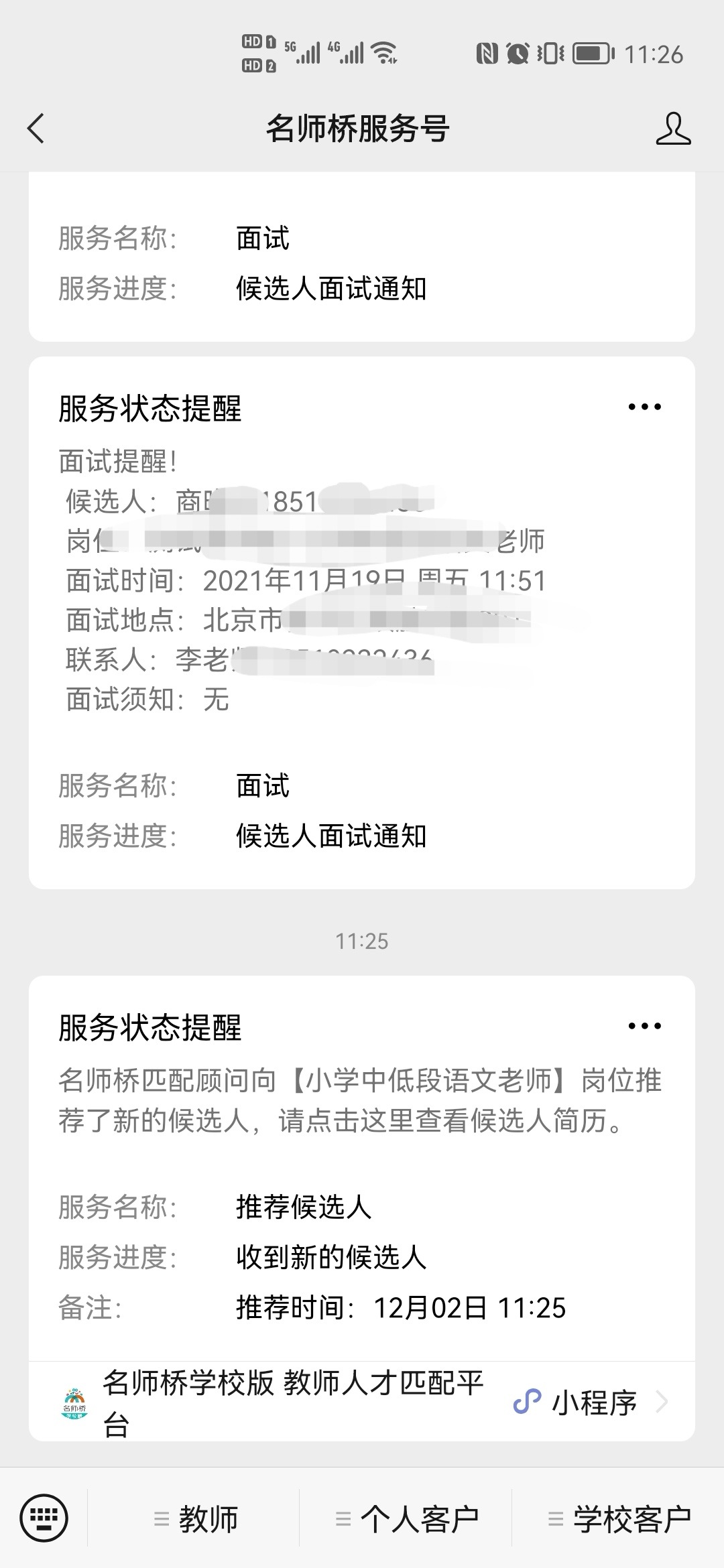Viewport: 724px width, 1568px height.
Task: Open more options on the 面试提醒 card
Action: 644,407
